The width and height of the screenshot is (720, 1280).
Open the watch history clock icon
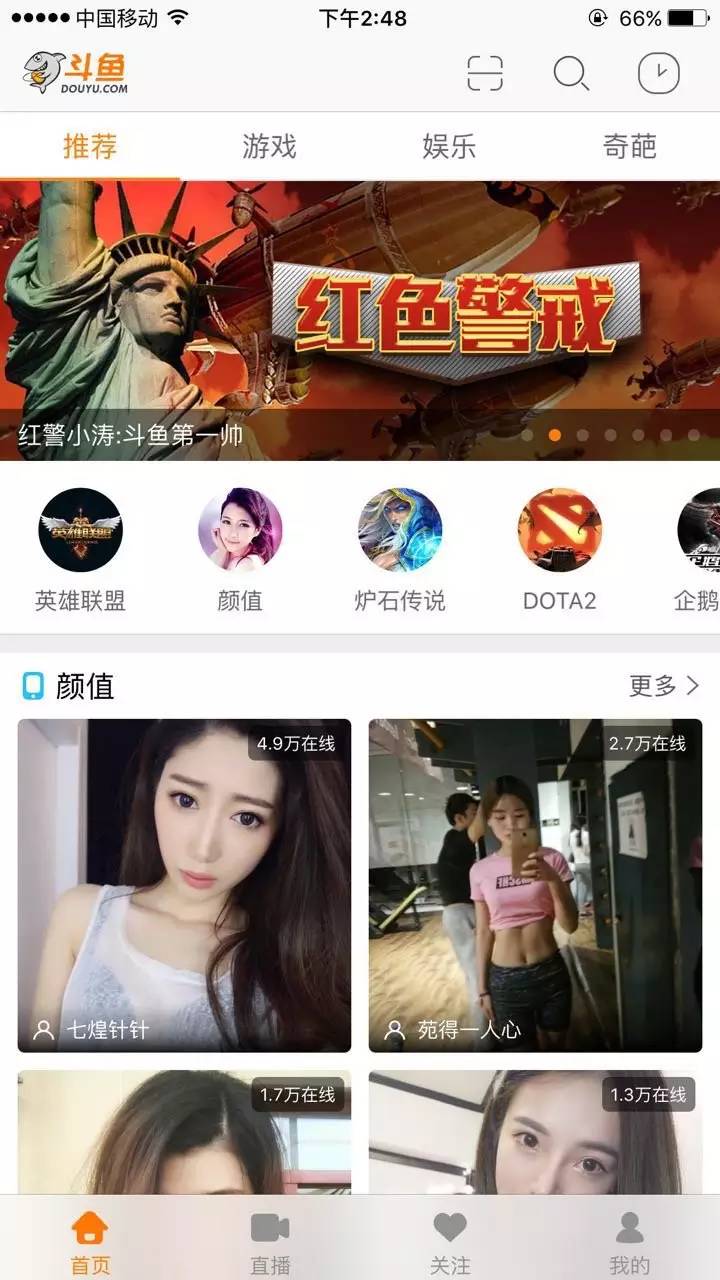coord(658,73)
